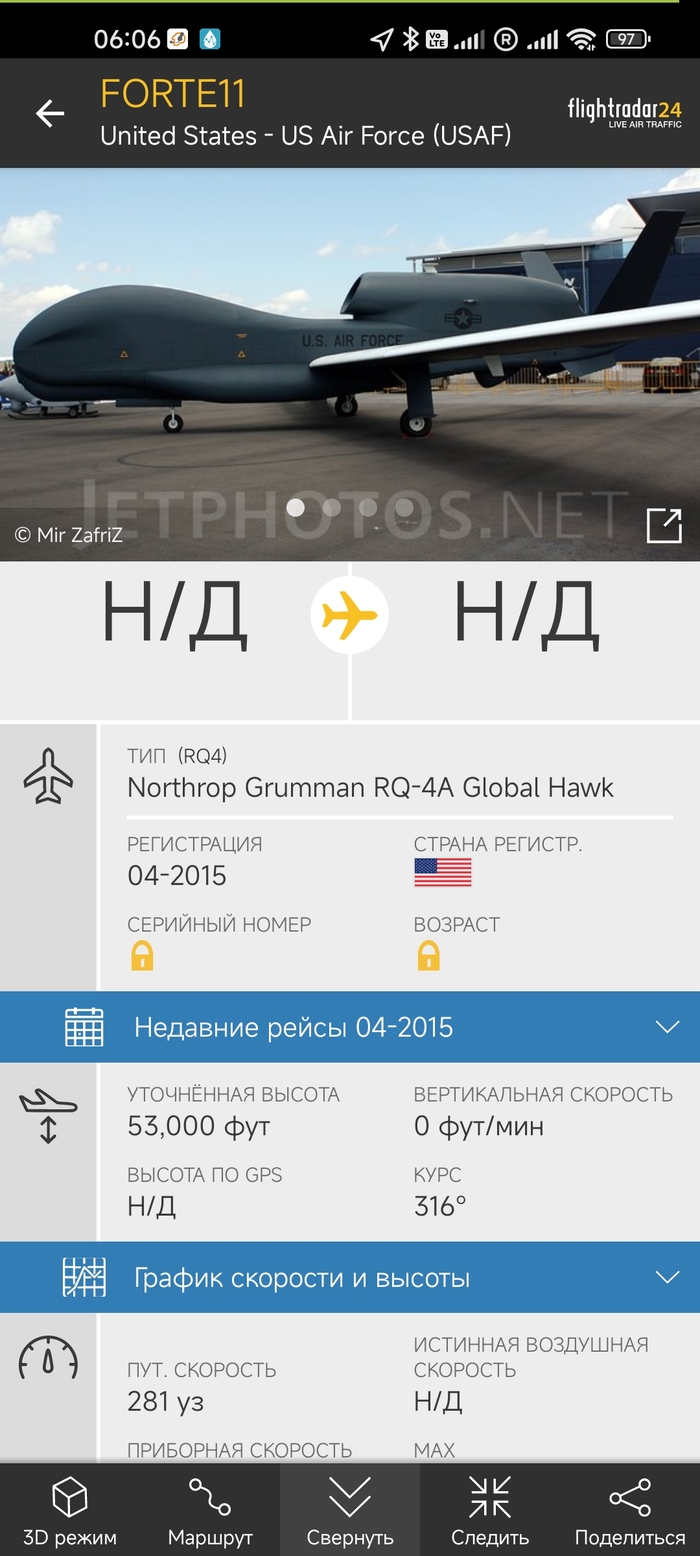Screen dimensions: 700x1556
Task: Go back using the arrow icon
Action: 49,114
